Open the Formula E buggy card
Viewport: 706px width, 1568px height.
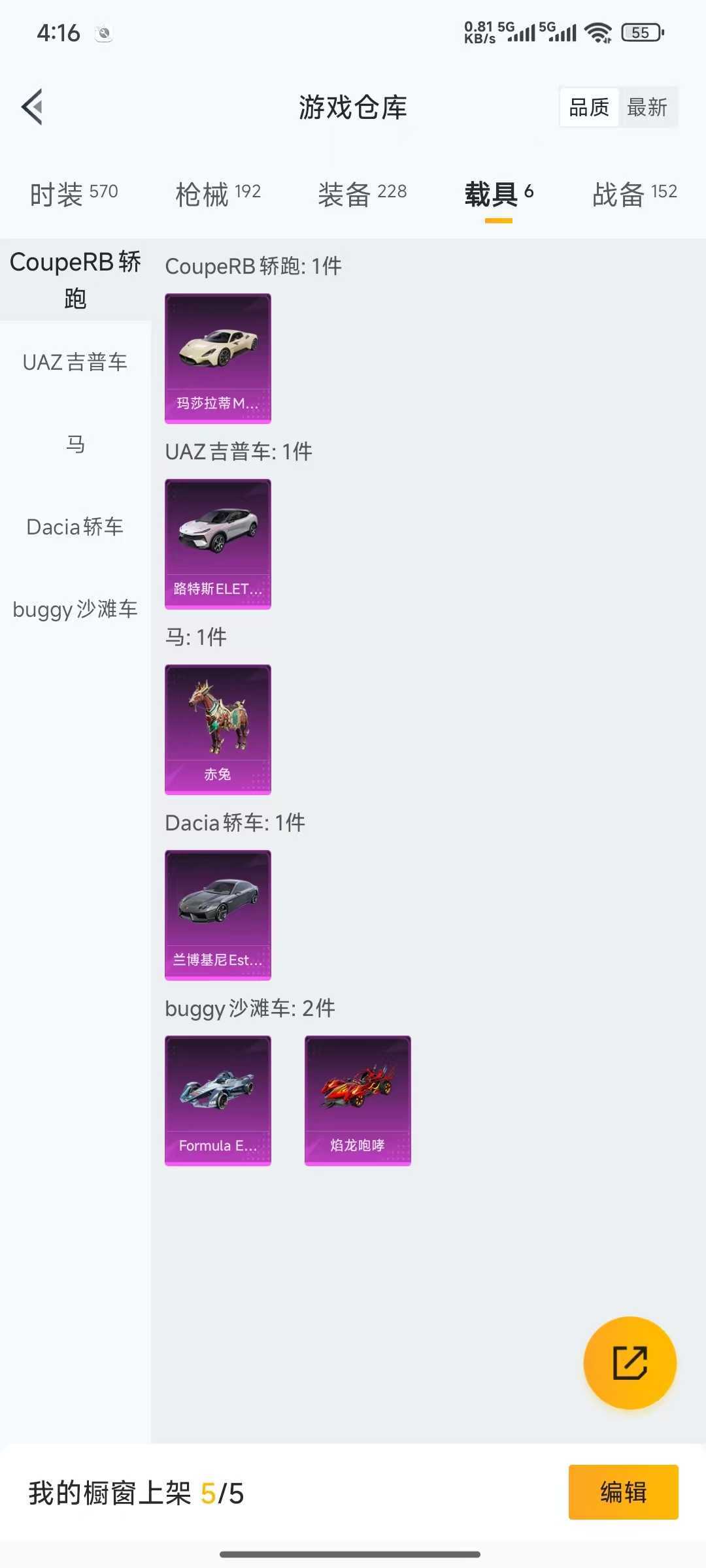tap(218, 1100)
